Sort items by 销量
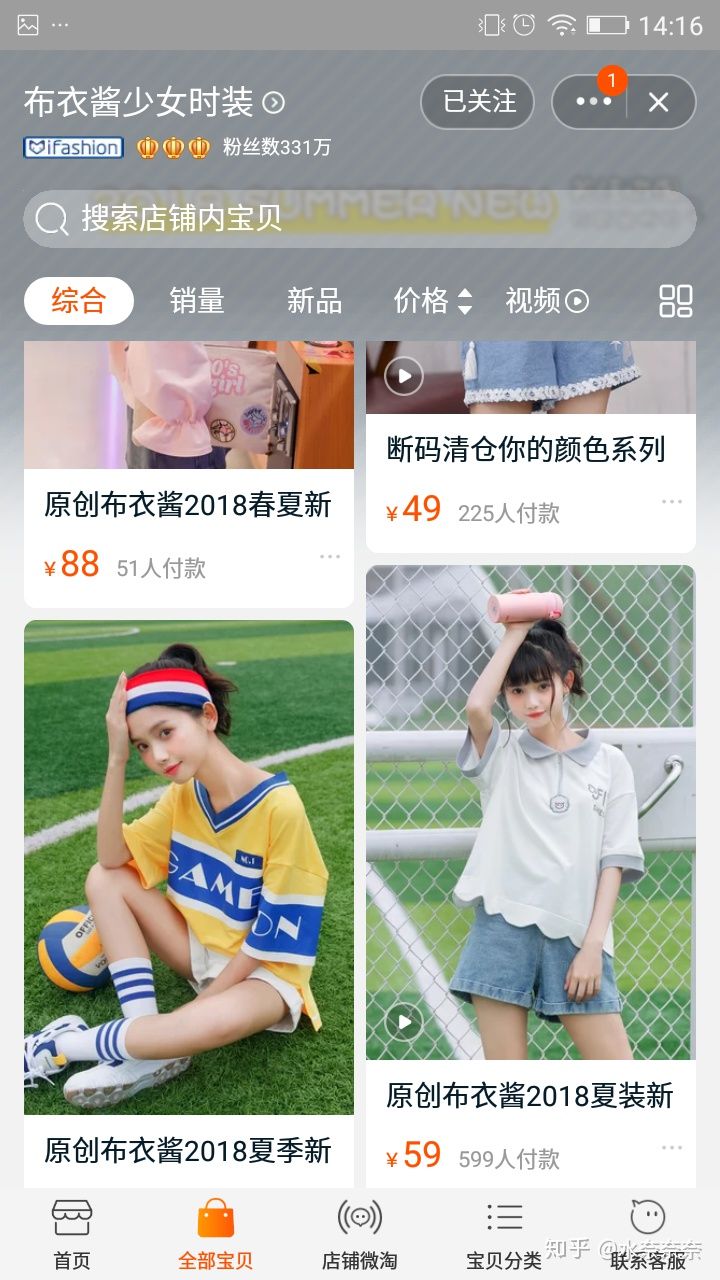720x1280 pixels. (197, 301)
